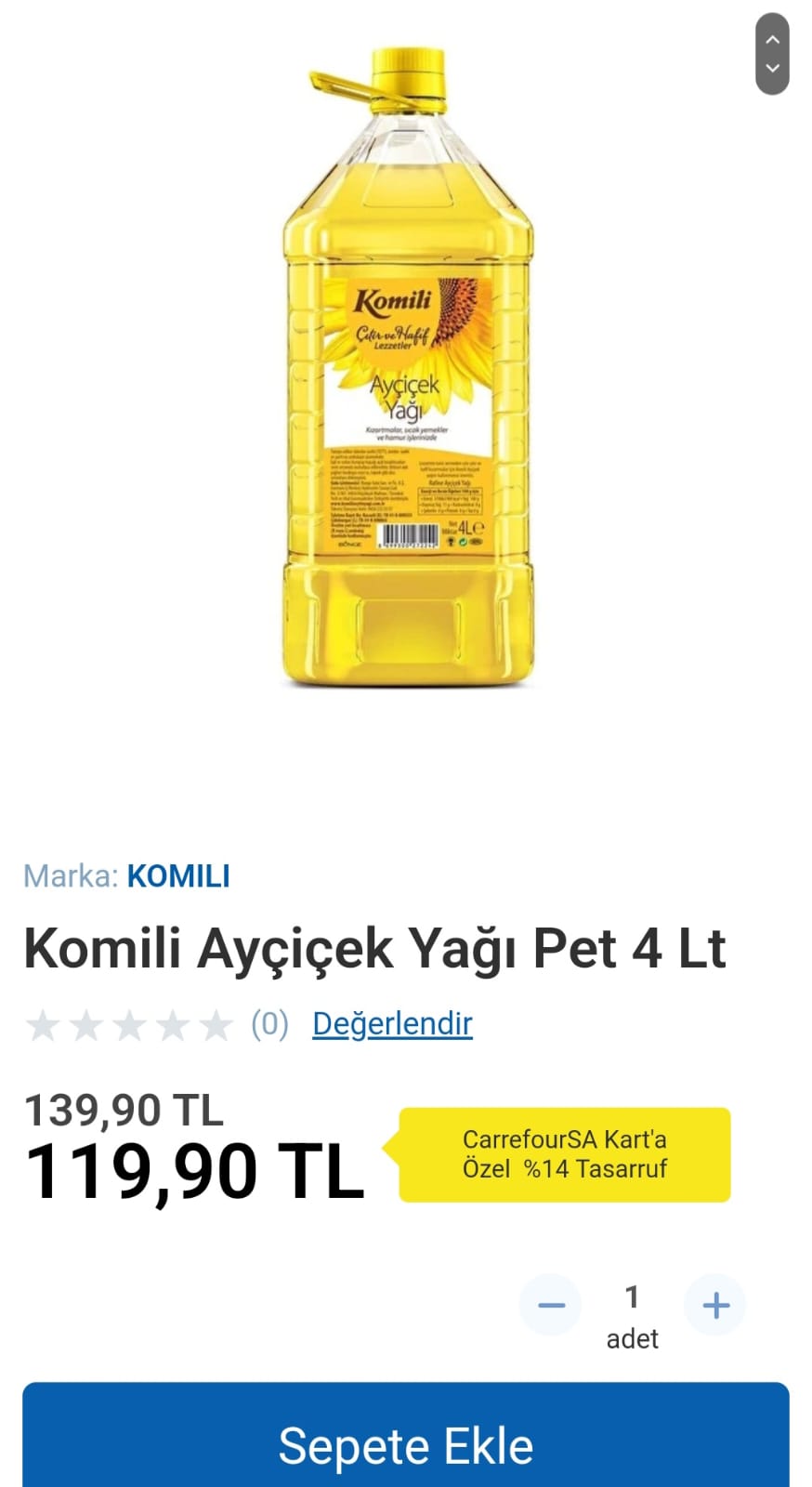Viewport: 812px width, 1487px height.
Task: Tap the up arrow on scroll handle
Action: [772, 40]
